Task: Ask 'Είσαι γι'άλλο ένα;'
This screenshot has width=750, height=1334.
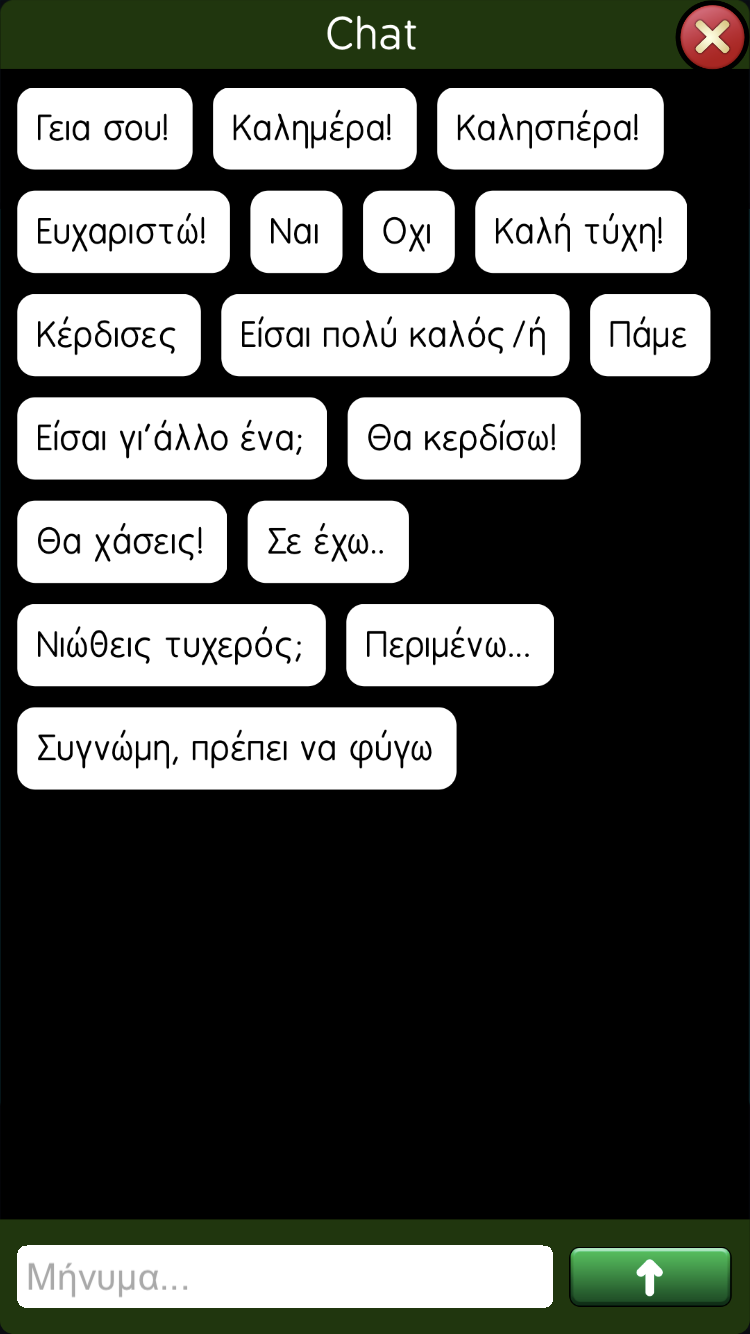Action: (172, 438)
